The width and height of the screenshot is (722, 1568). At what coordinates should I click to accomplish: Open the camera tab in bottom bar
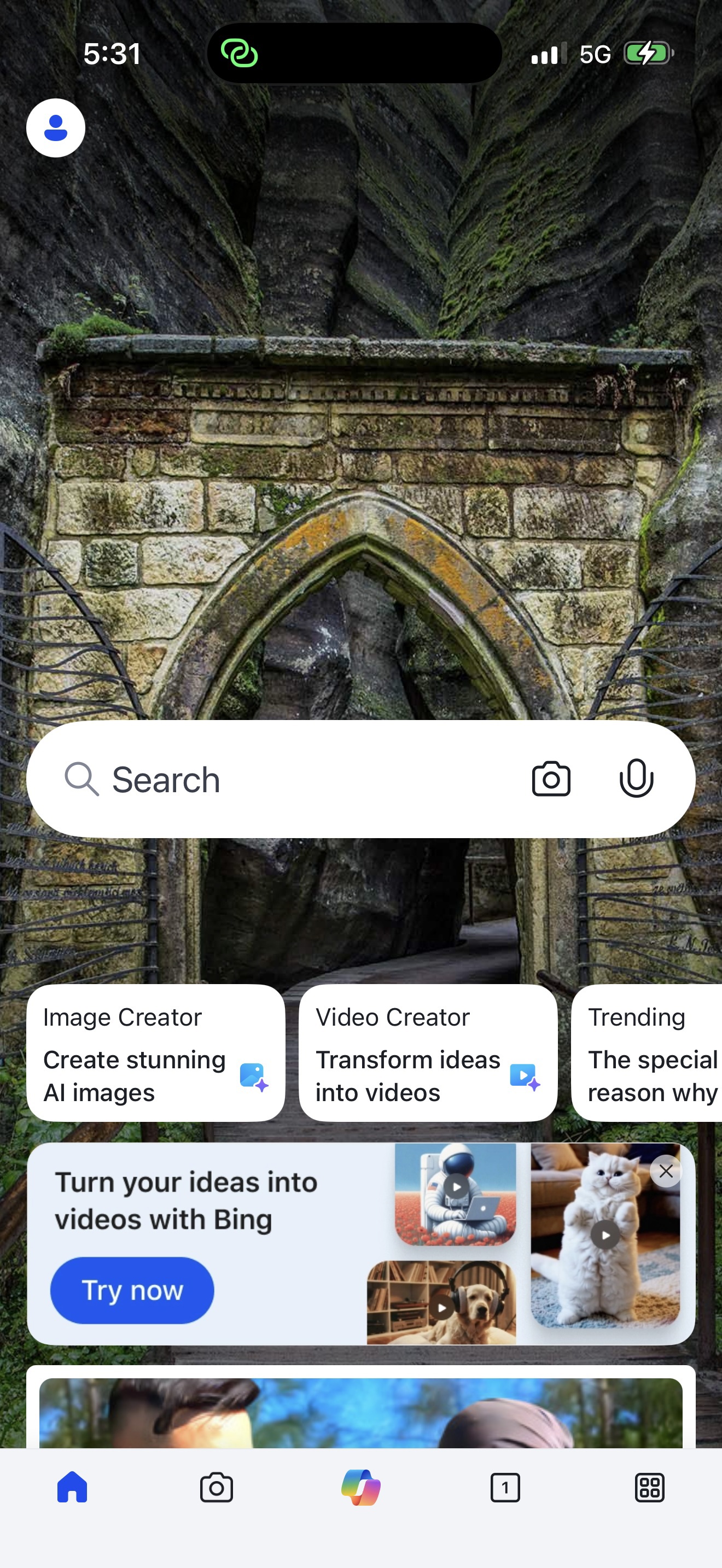pos(217,1488)
